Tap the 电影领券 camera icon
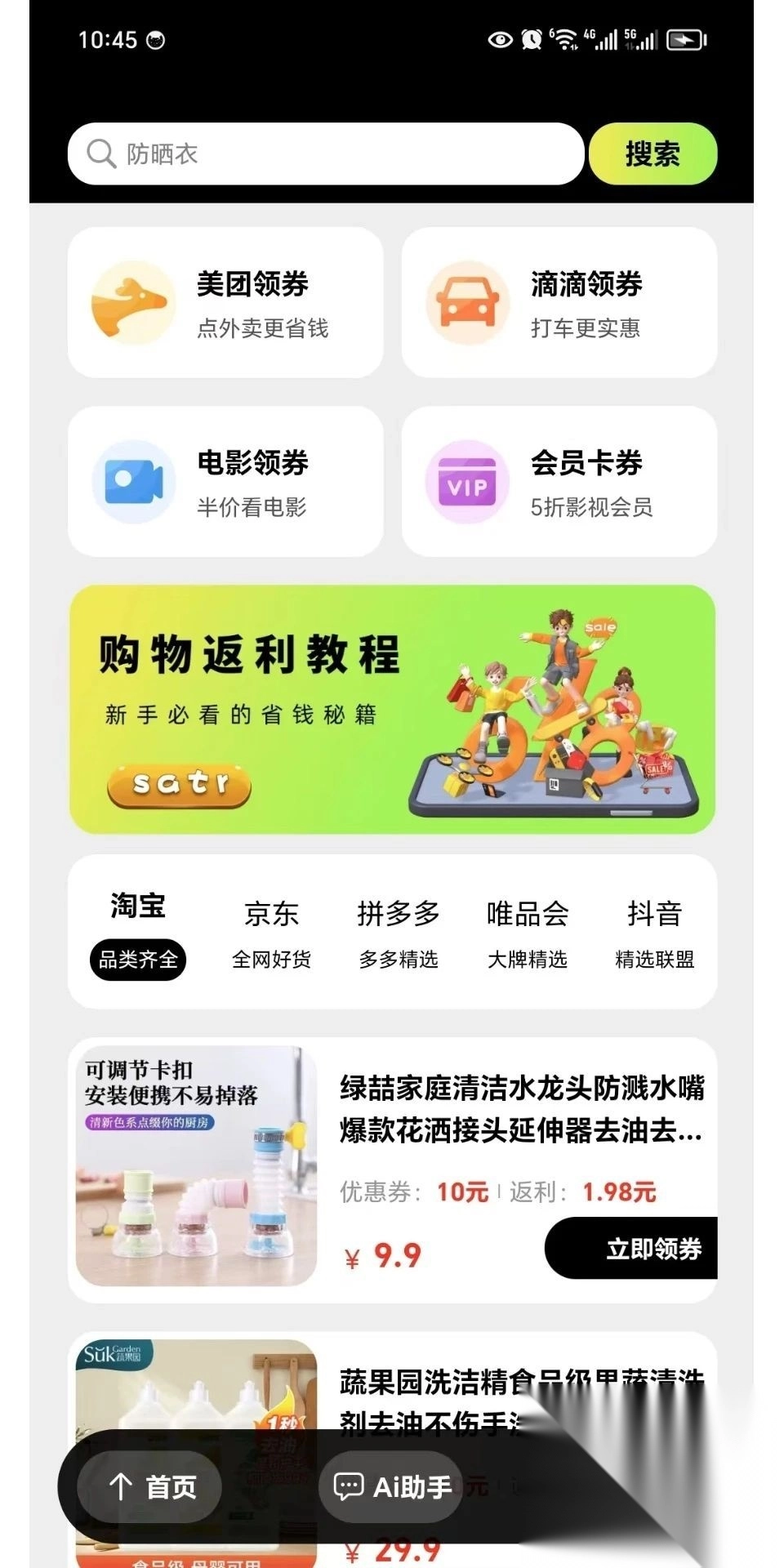 [x=133, y=482]
